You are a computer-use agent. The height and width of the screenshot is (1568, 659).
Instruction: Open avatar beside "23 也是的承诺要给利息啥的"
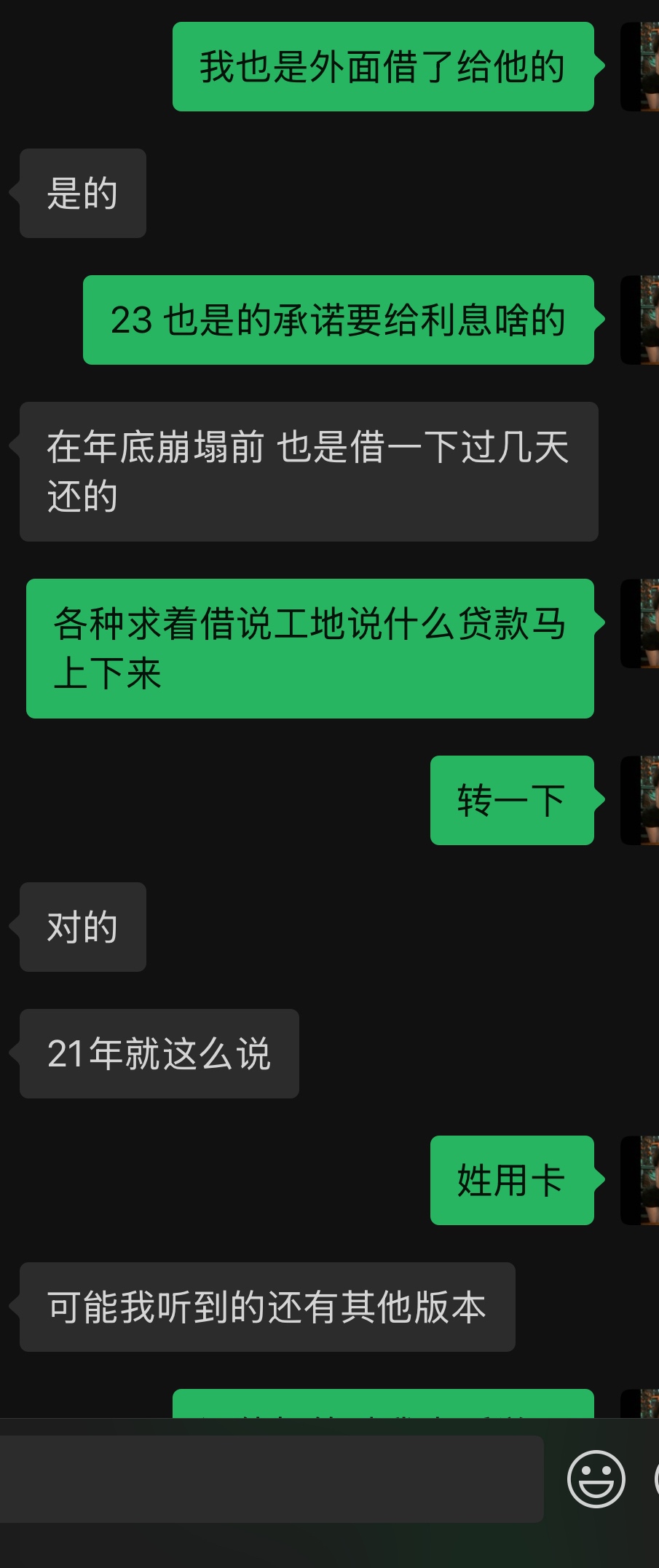coord(641,320)
